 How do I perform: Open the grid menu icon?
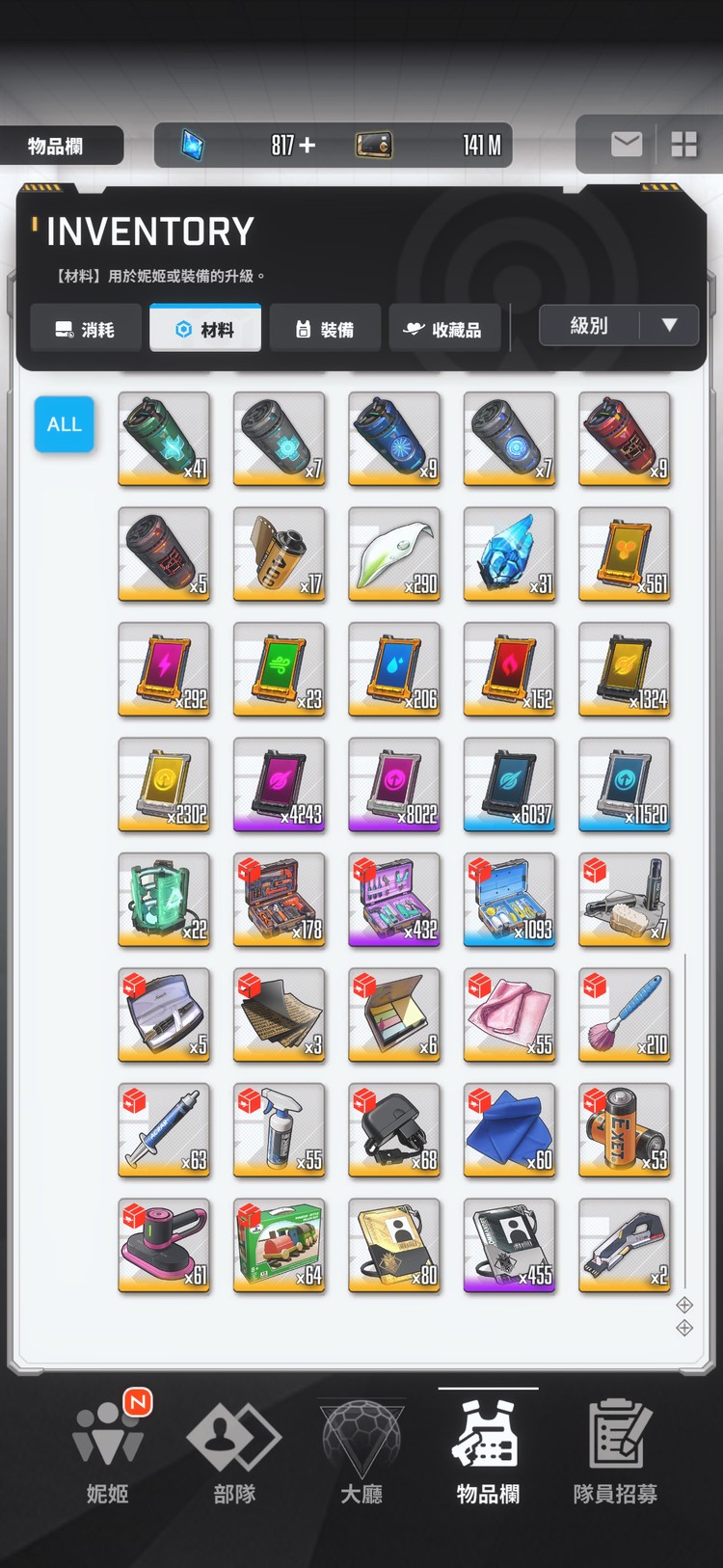683,145
